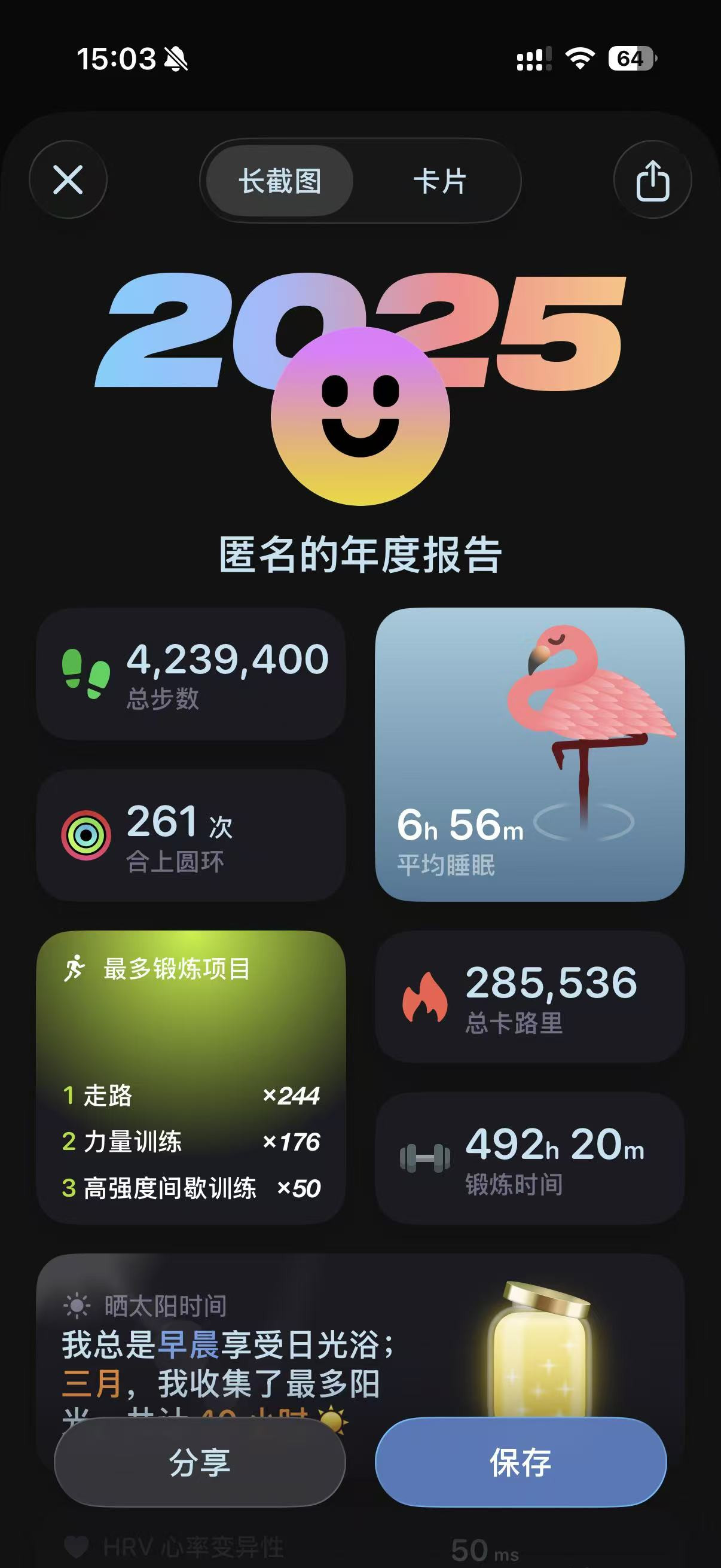Open the share icon at top right

click(652, 180)
